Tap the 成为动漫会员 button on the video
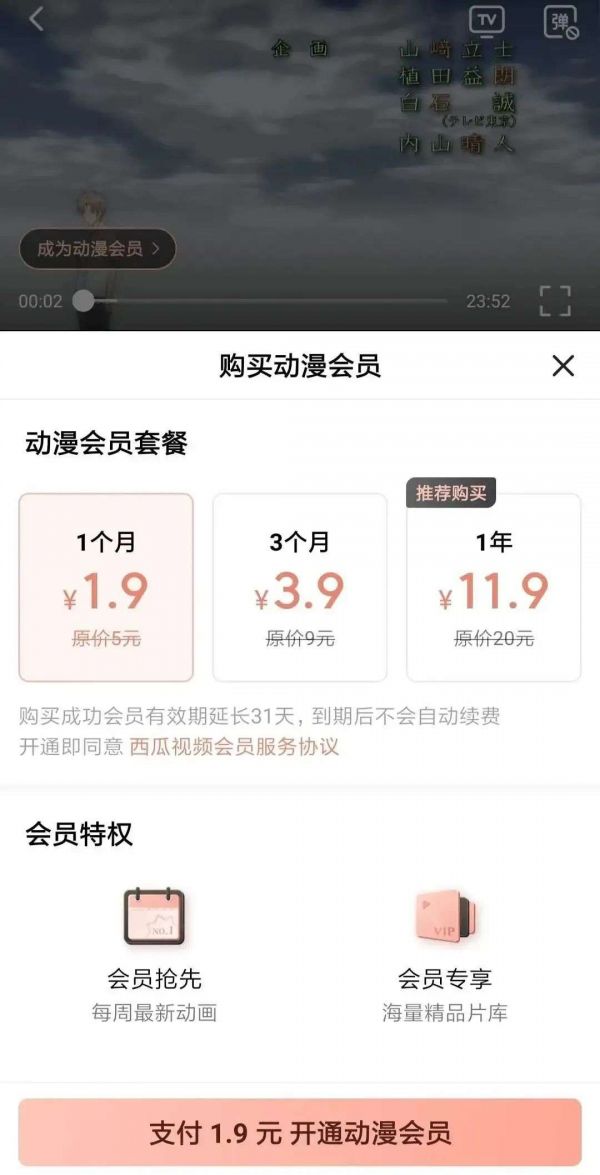This screenshot has height=1175, width=600. coord(97,249)
